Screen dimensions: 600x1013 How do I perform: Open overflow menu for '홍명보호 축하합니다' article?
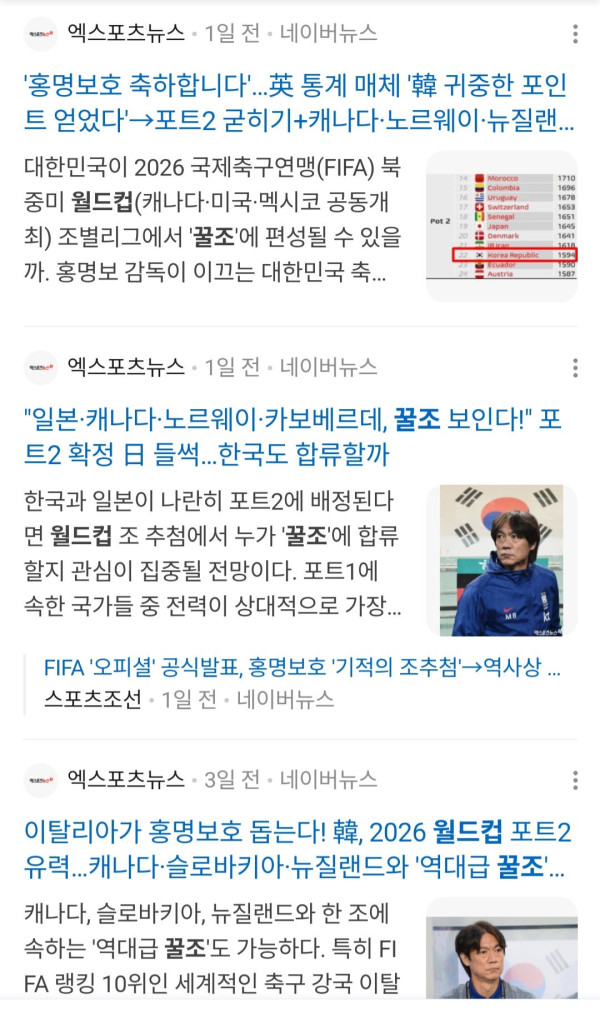[x=575, y=35]
